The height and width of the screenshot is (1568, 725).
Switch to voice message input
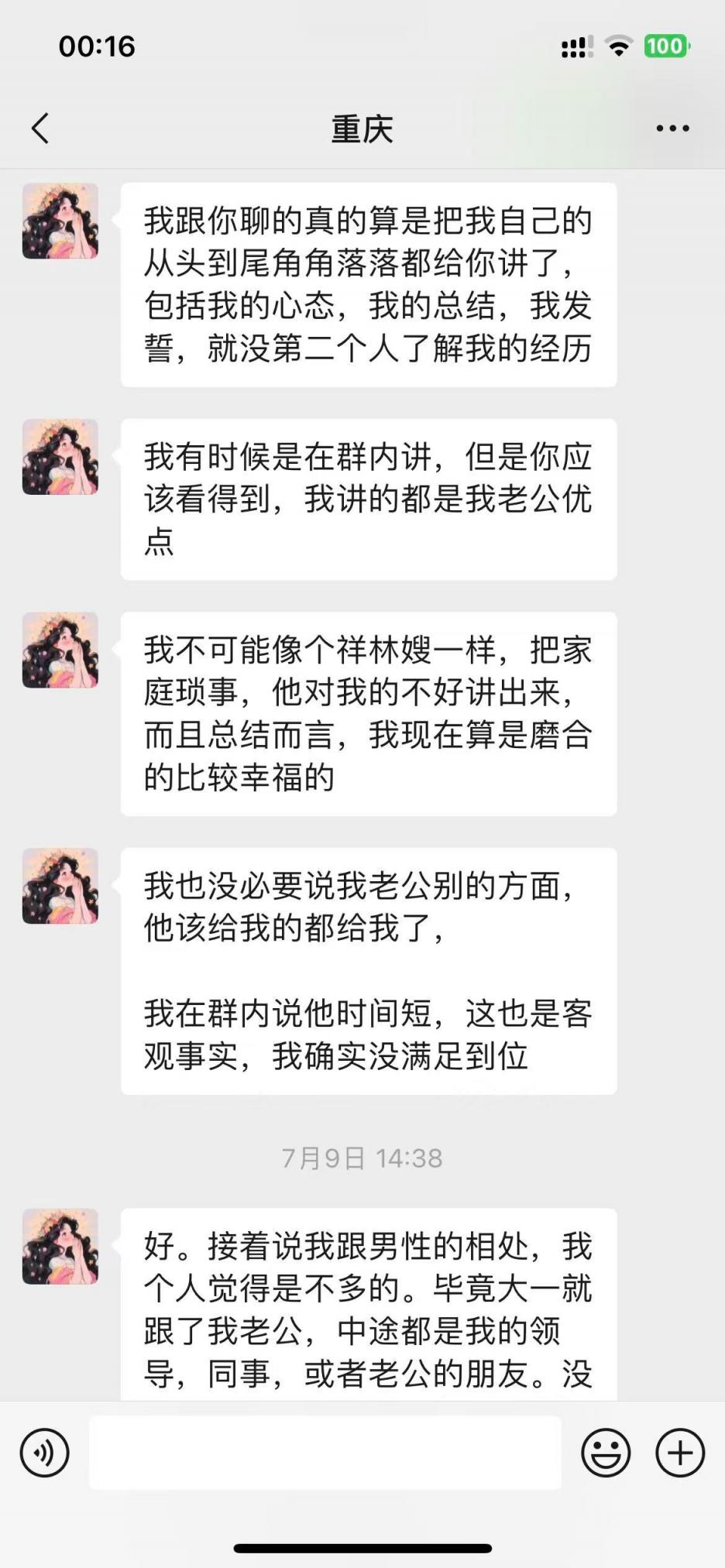tap(45, 1453)
